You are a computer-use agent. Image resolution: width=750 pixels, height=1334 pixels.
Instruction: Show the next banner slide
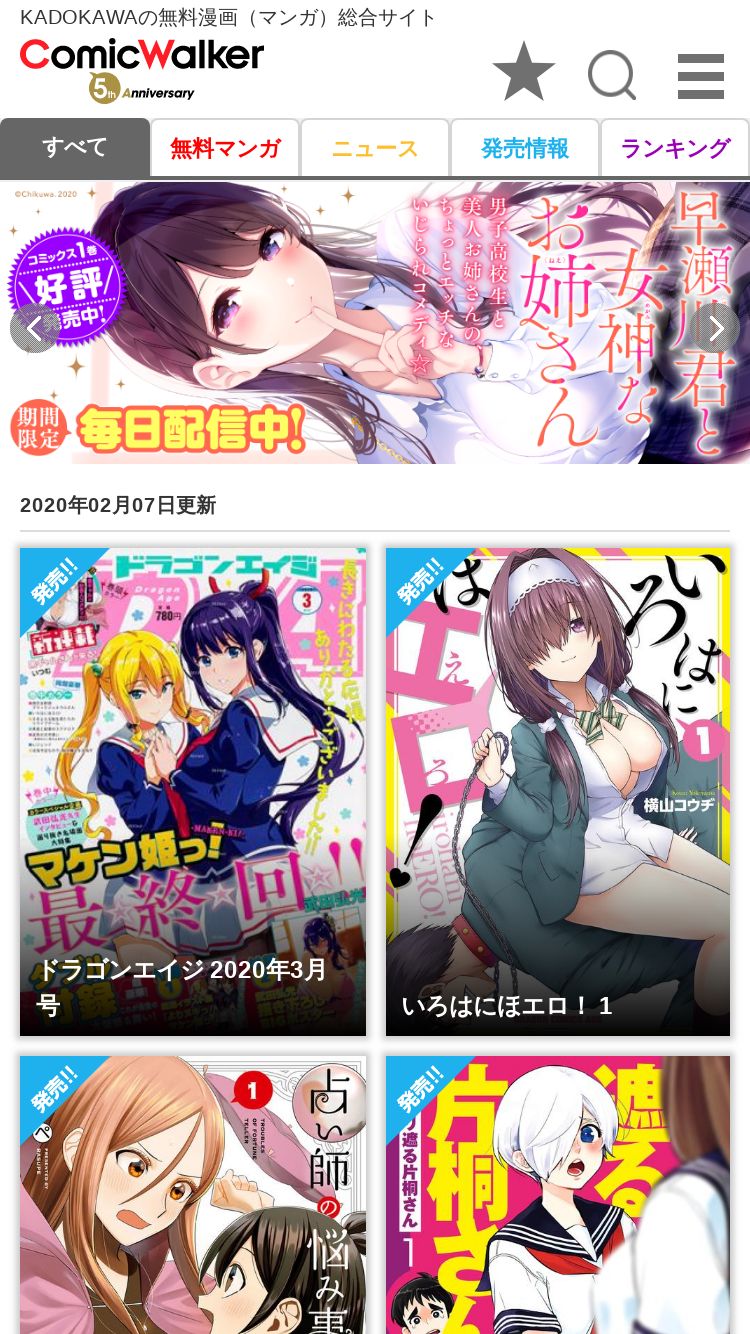coord(716,328)
